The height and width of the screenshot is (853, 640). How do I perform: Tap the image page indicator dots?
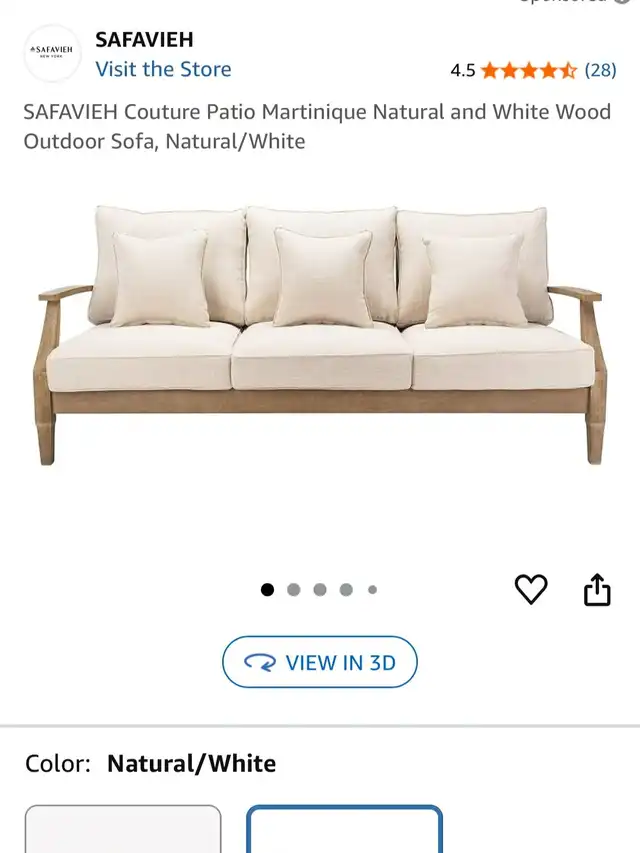tap(320, 590)
